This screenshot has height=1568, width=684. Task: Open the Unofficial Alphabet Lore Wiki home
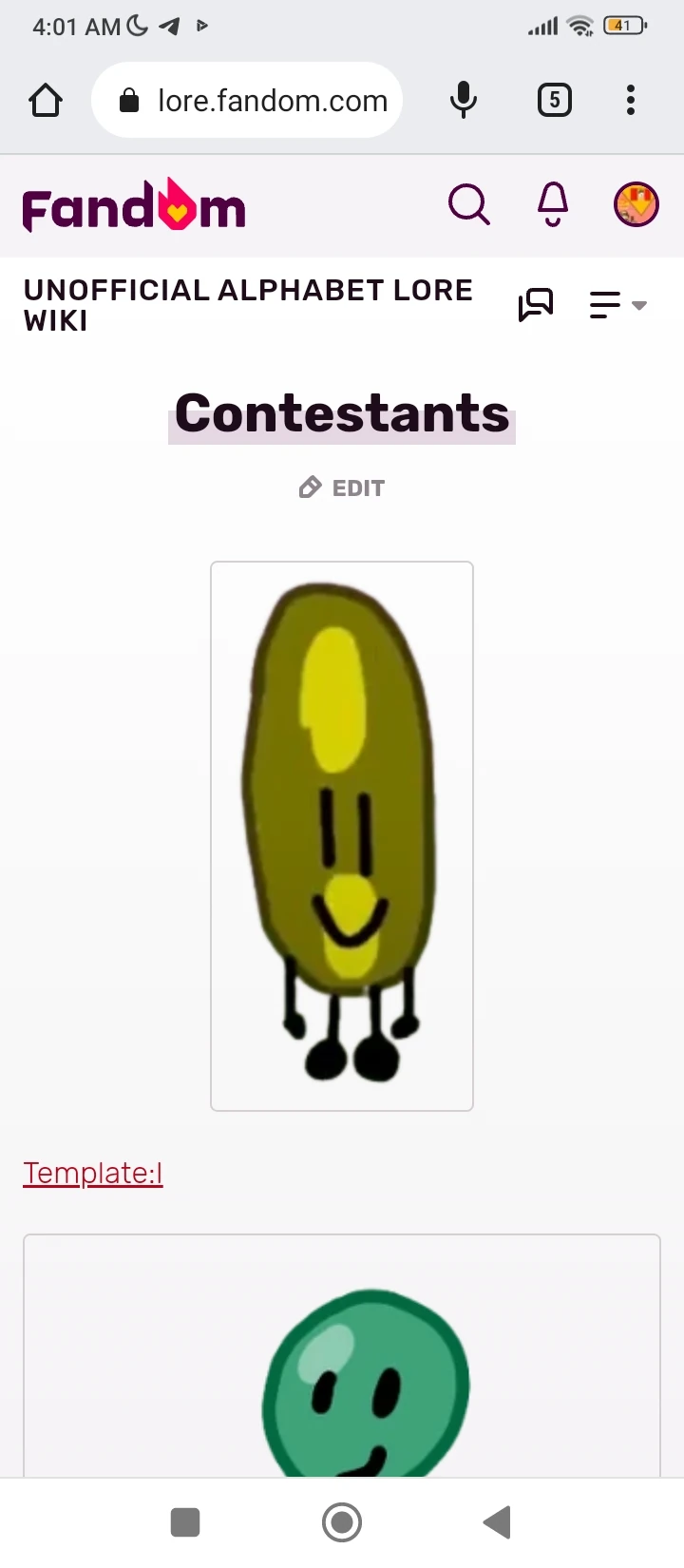pos(247,305)
